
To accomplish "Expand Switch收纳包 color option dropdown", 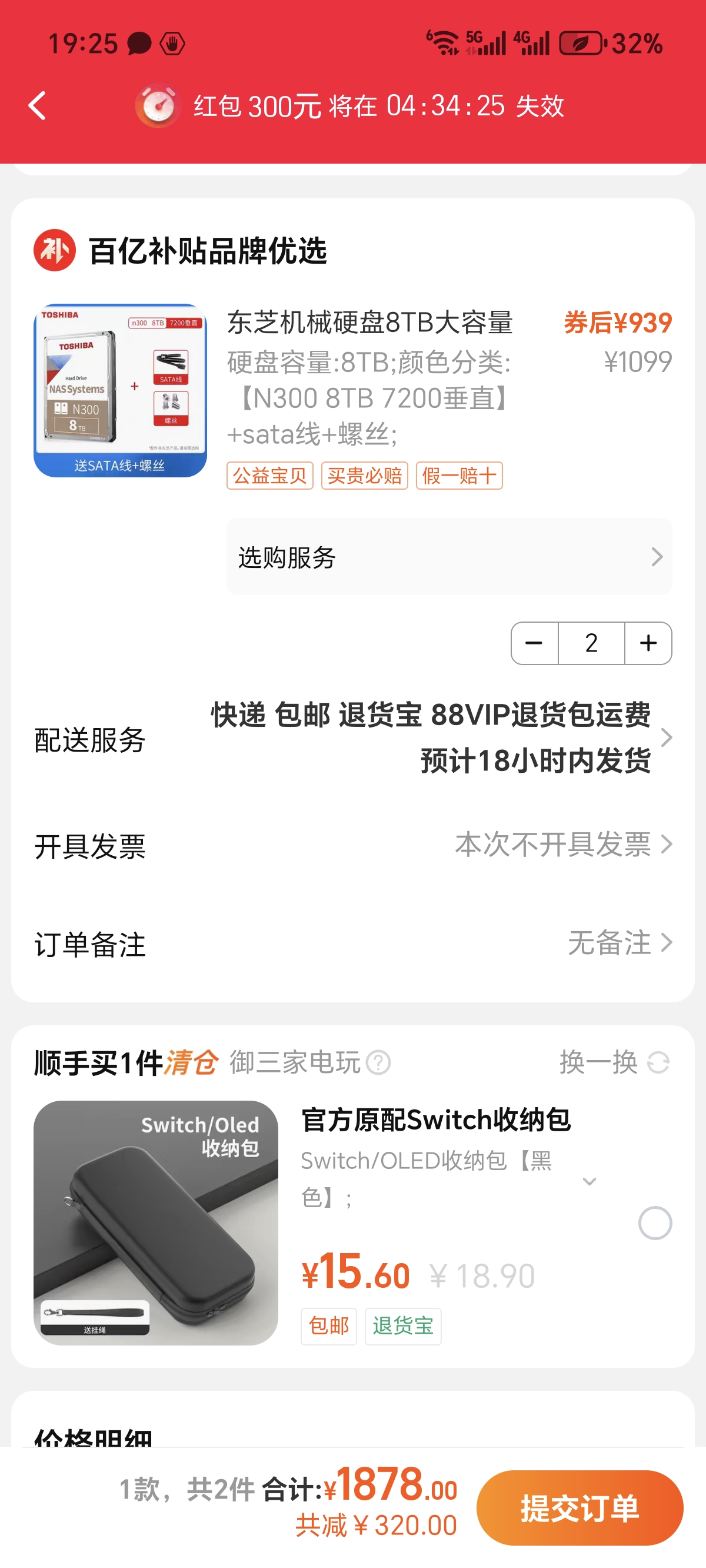I will tap(589, 1181).
